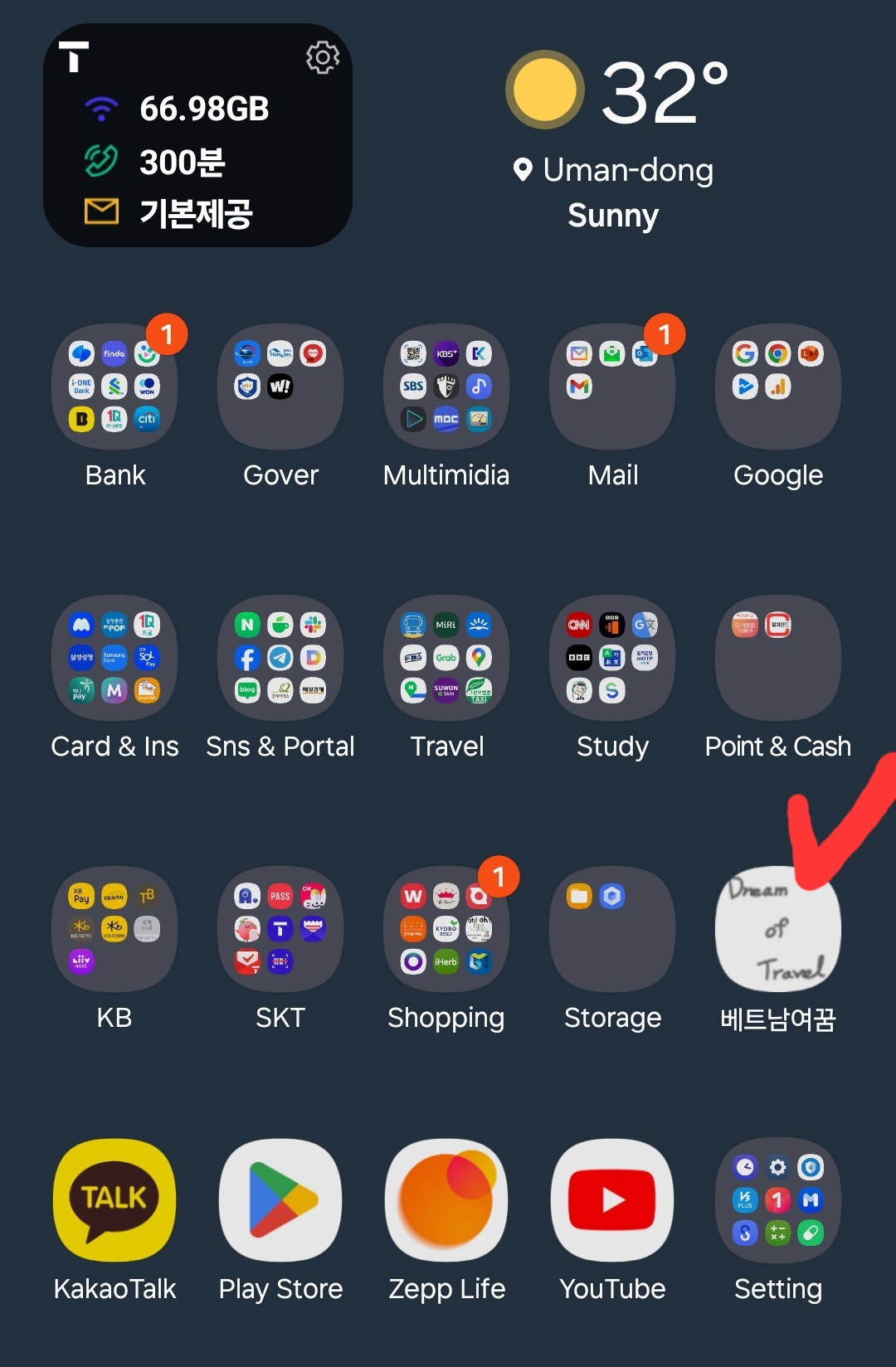Expand the Multimidia folder
896x1367 pixels.
coord(446,387)
